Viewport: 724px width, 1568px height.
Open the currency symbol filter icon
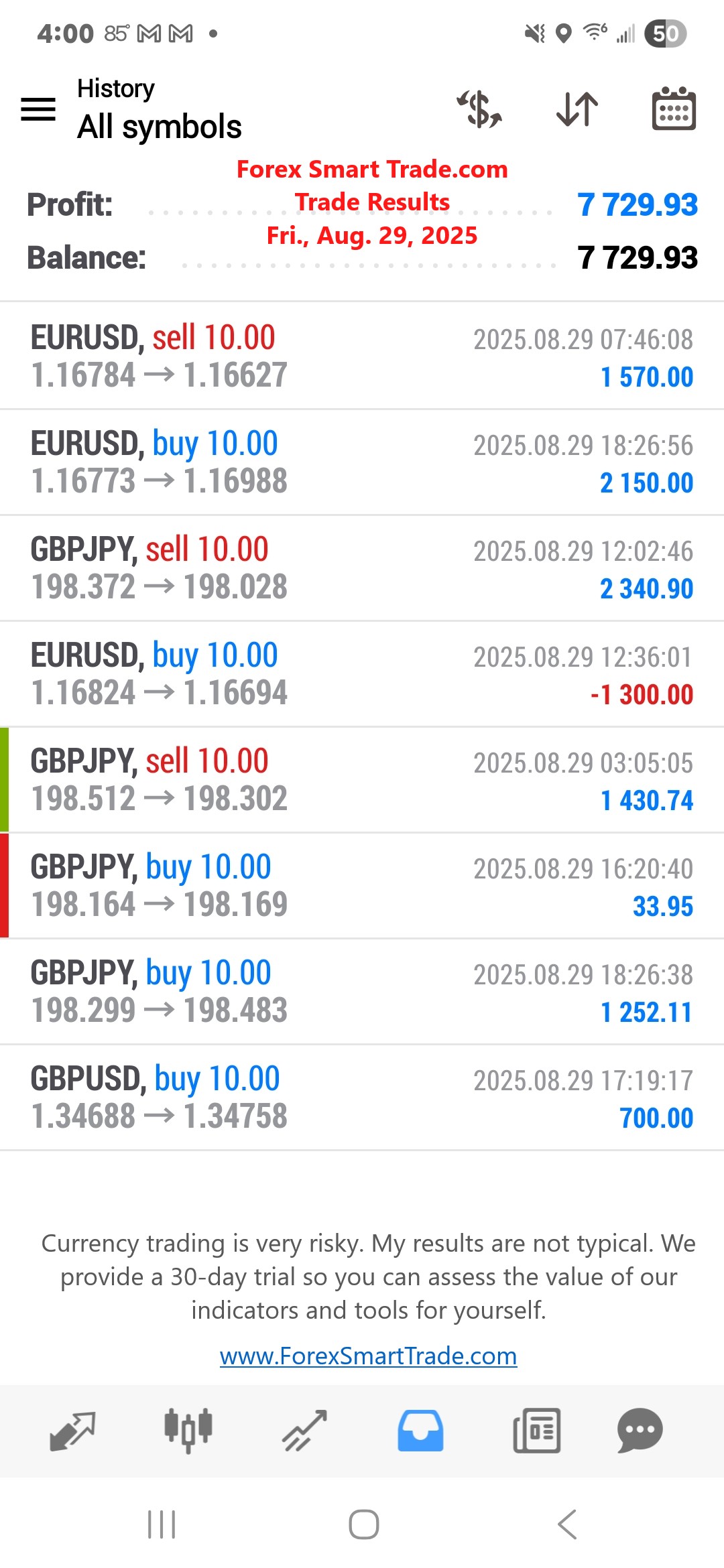[x=480, y=109]
